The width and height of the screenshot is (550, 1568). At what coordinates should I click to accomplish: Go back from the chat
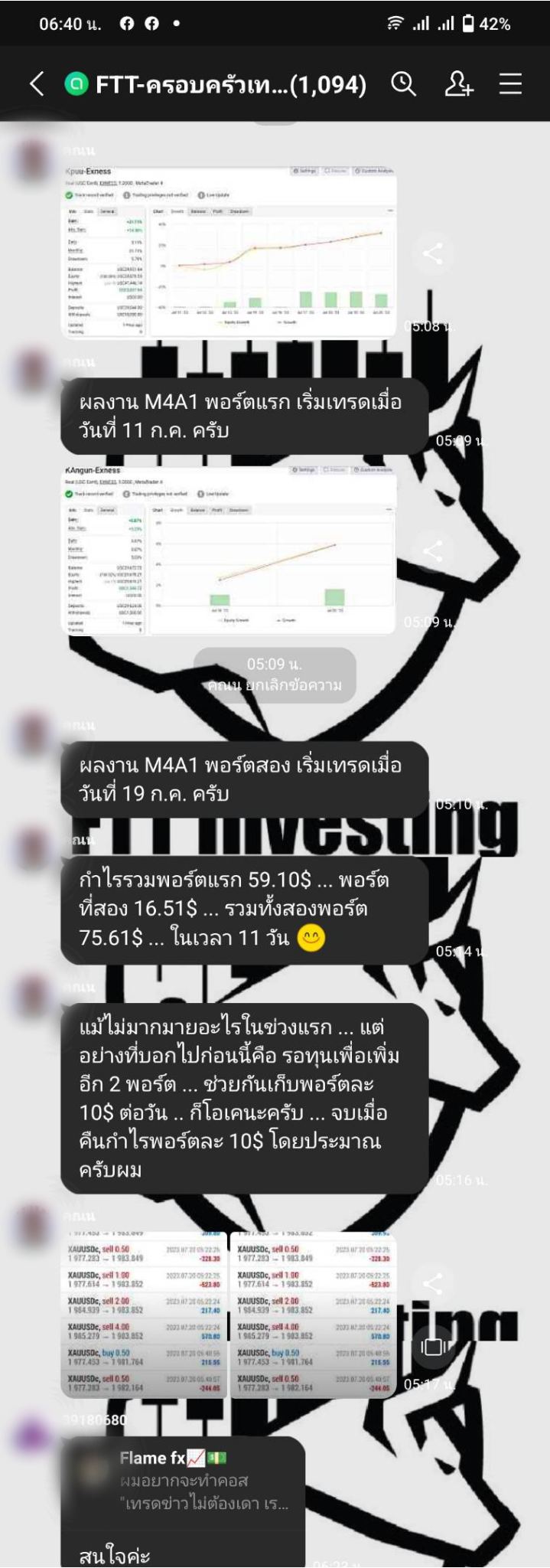36,83
